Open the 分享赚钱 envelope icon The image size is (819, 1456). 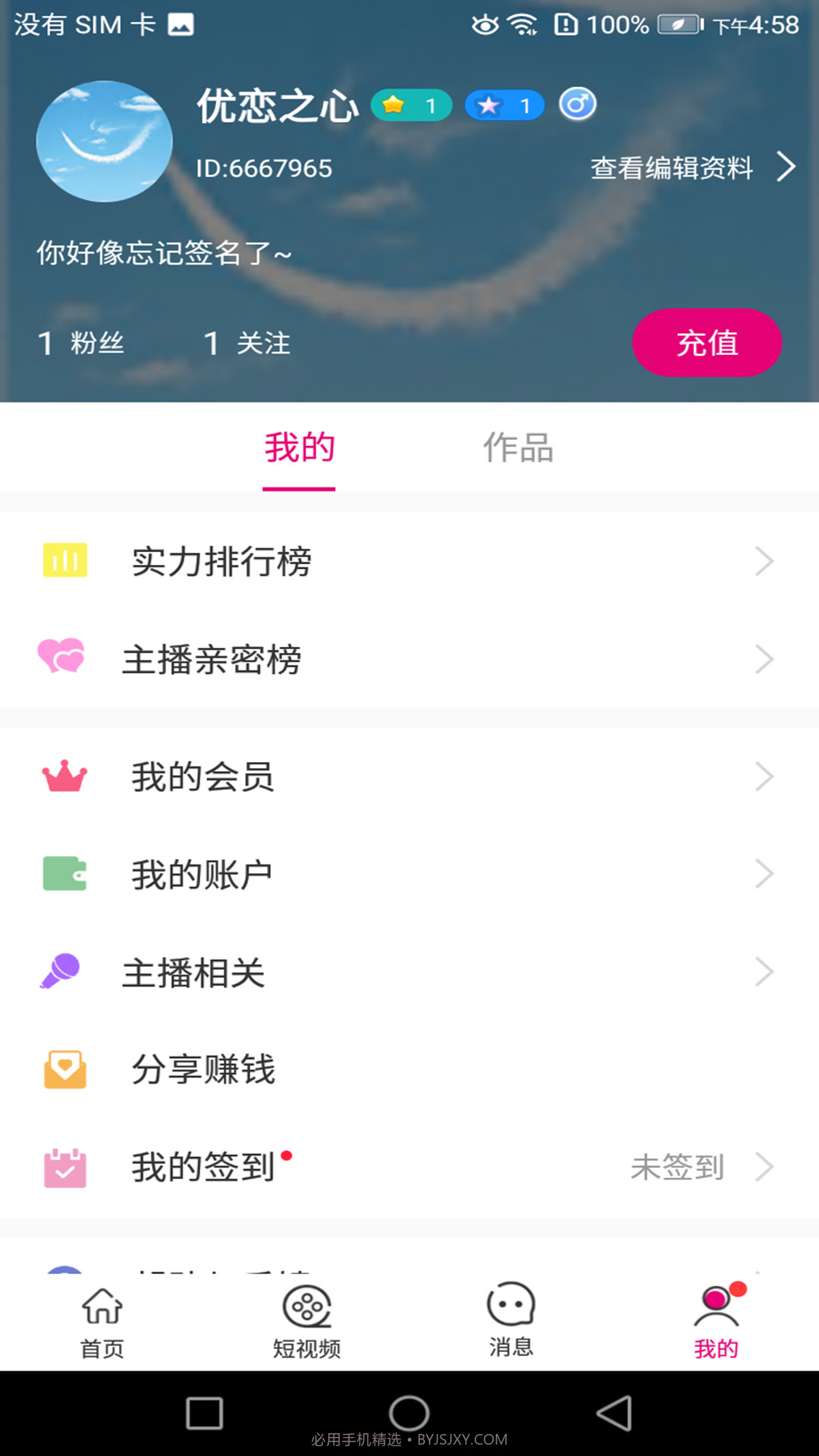(65, 1070)
